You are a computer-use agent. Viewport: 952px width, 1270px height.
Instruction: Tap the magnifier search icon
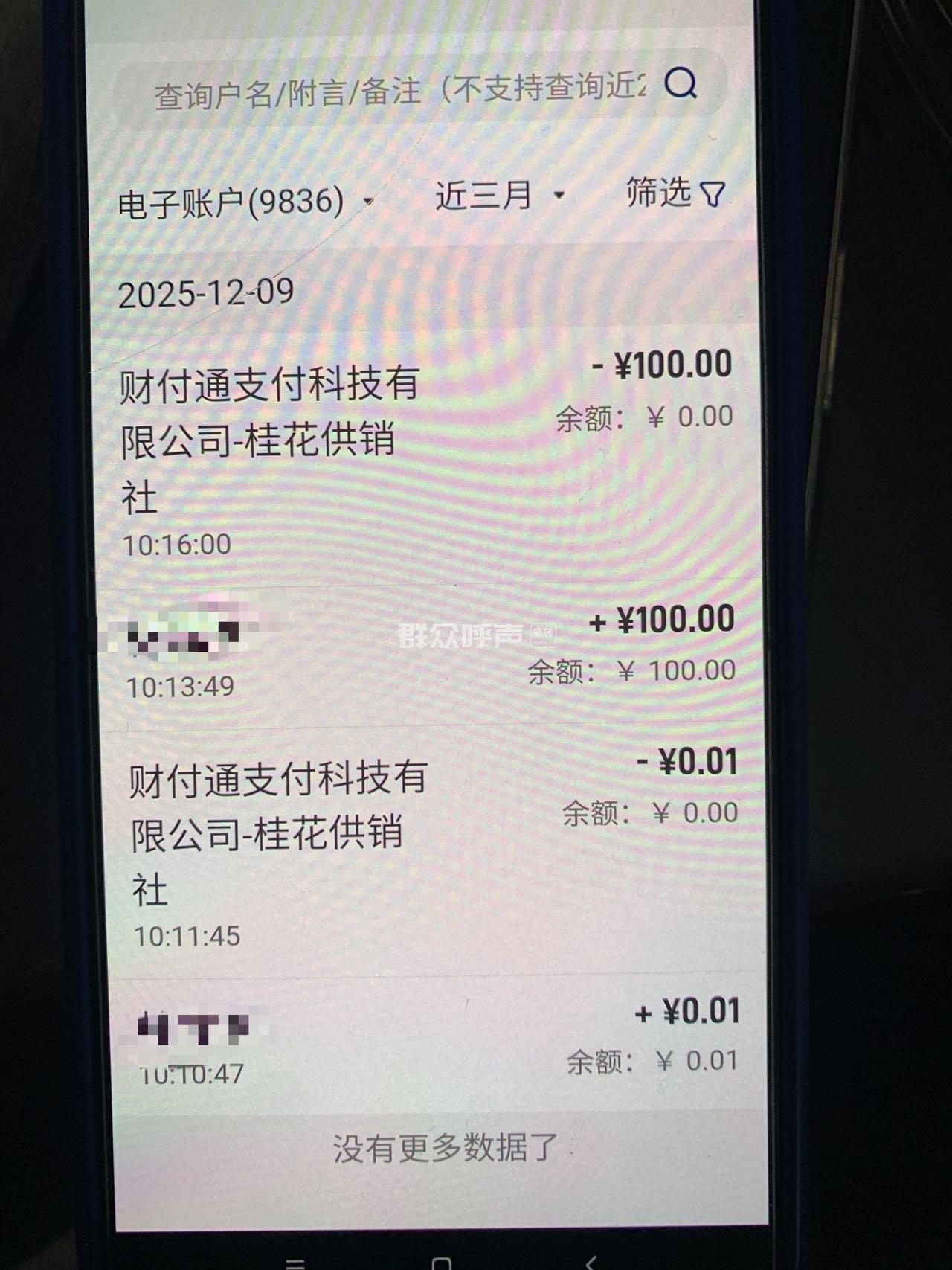pyautogui.click(x=681, y=83)
